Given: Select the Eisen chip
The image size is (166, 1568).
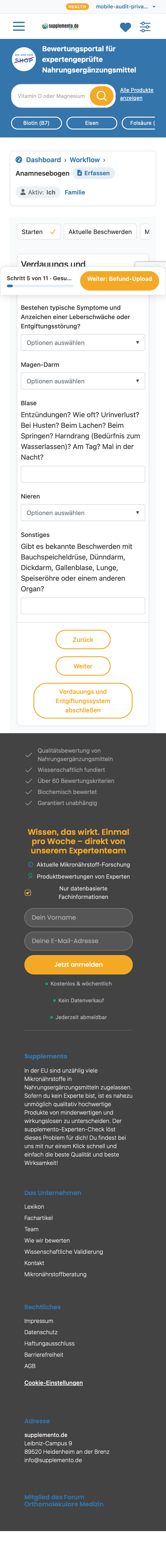Looking at the screenshot, I should pos(92,123).
